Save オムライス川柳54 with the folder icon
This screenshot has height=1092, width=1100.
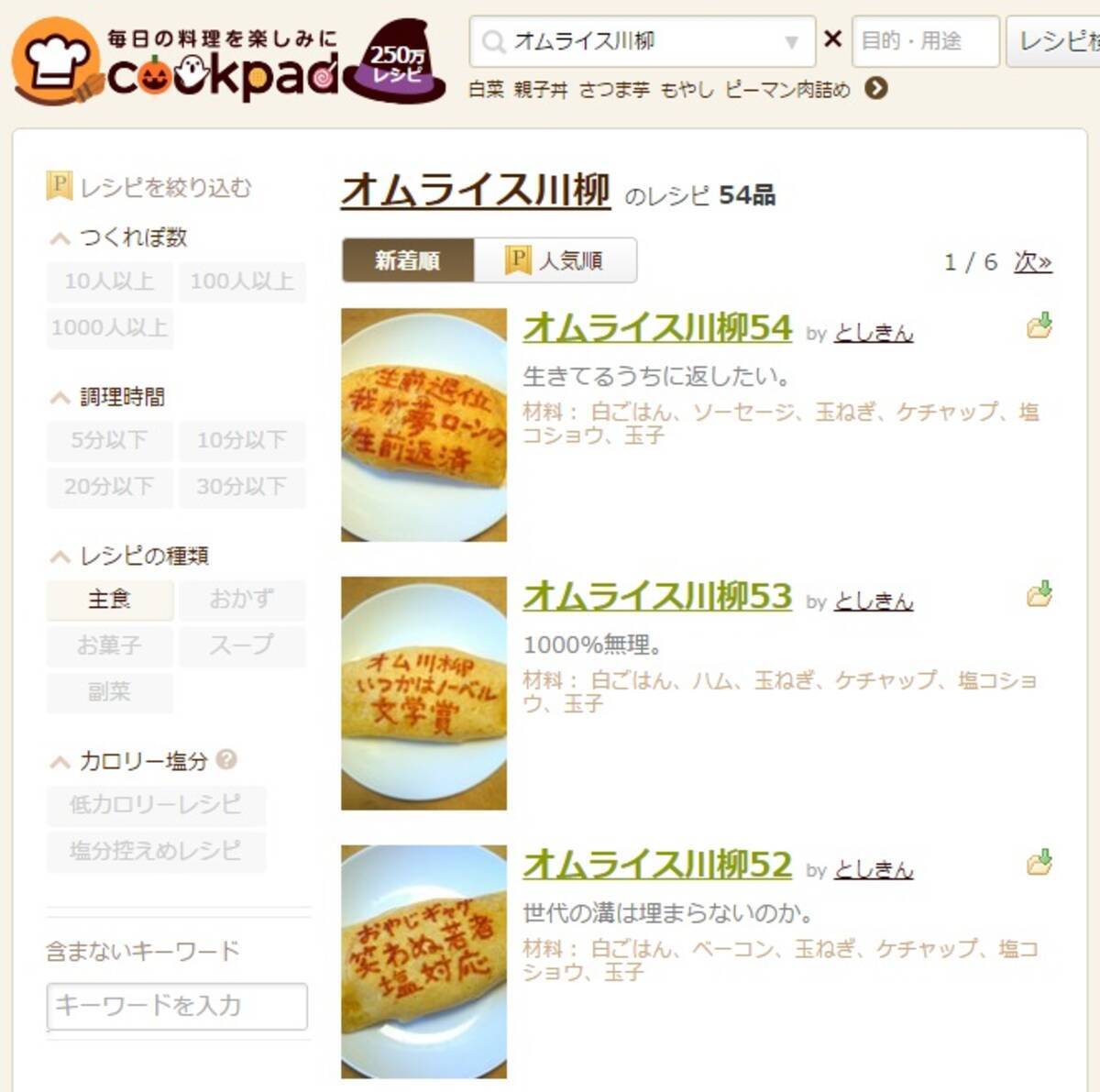pos(1039,325)
